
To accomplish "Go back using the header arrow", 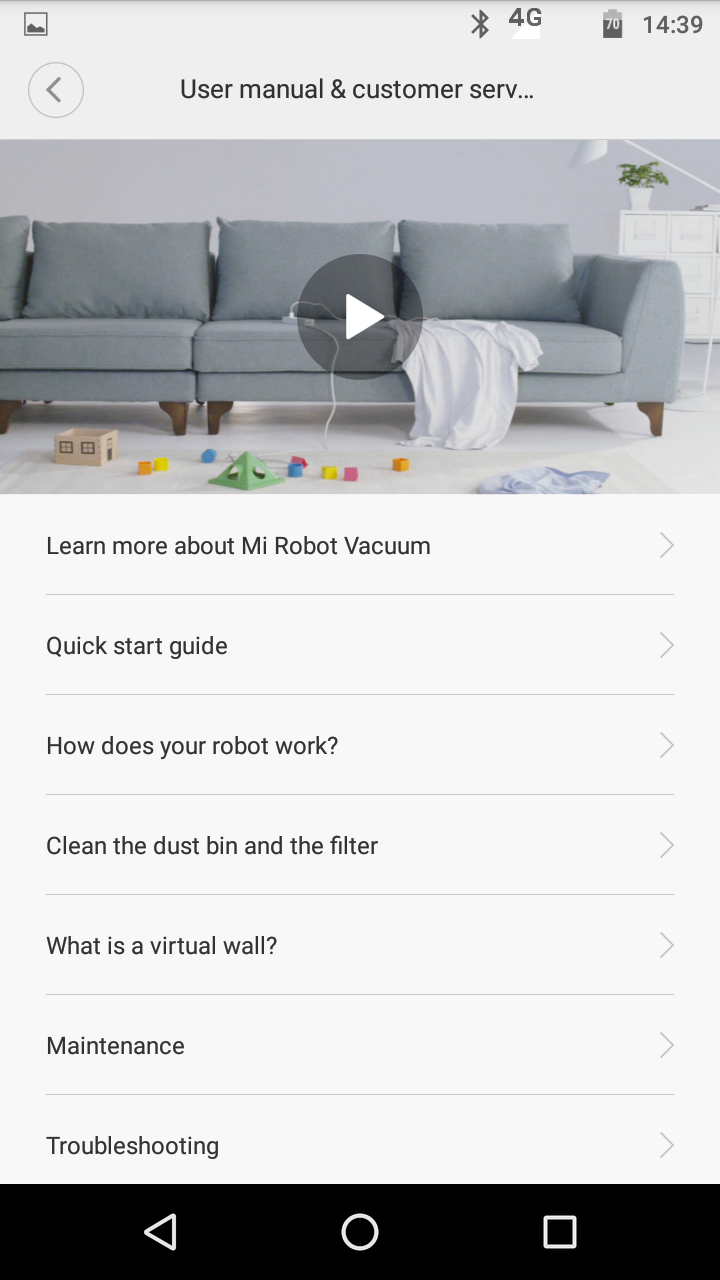I will (x=56, y=90).
